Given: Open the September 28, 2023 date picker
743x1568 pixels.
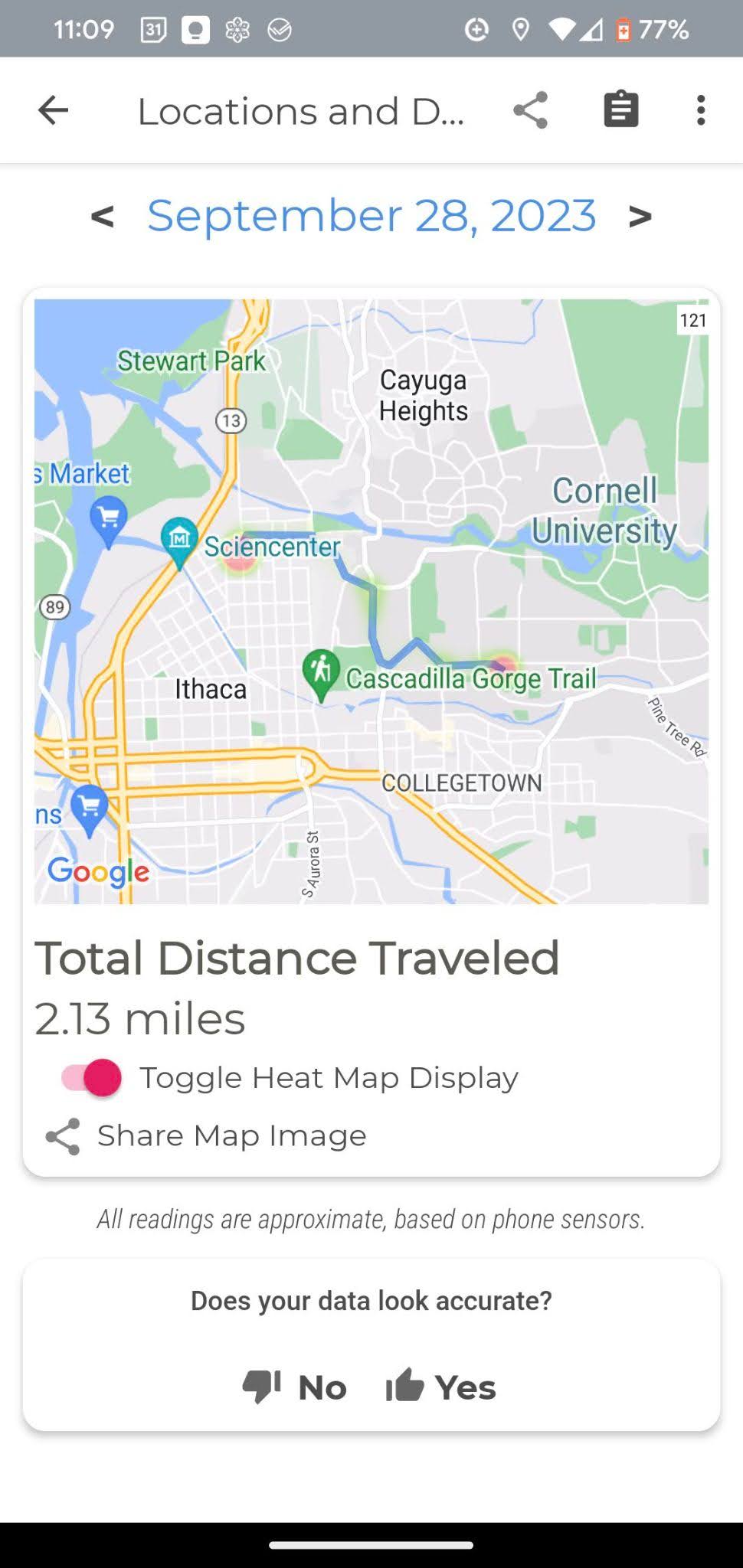Looking at the screenshot, I should pos(371,216).
